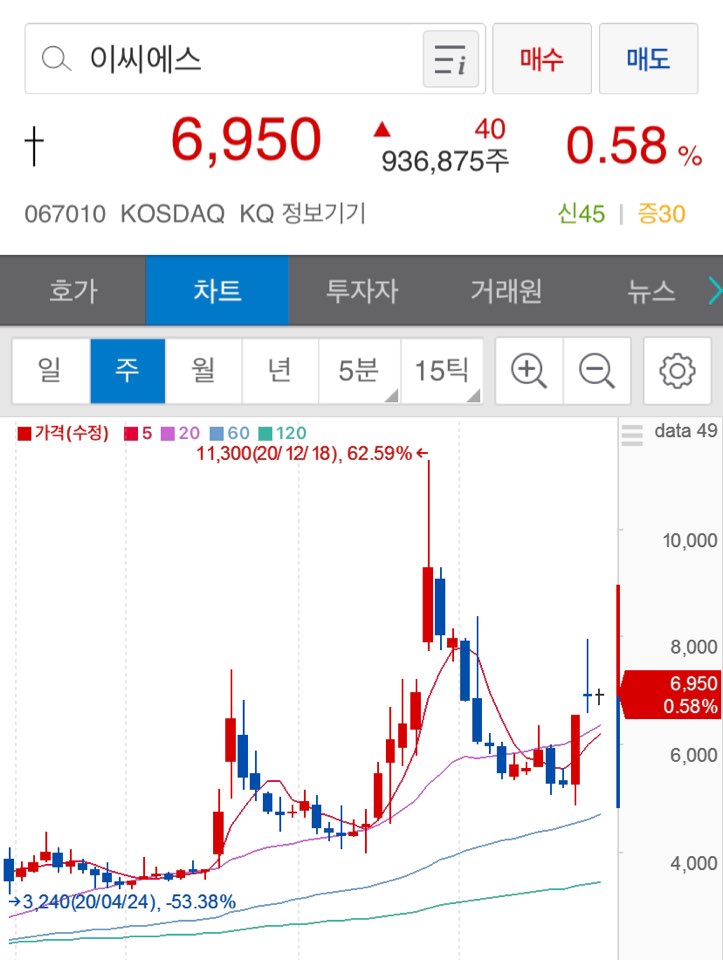Click the stock info icon beside the search field
Viewport: 723px width, 960px height.
[449, 59]
